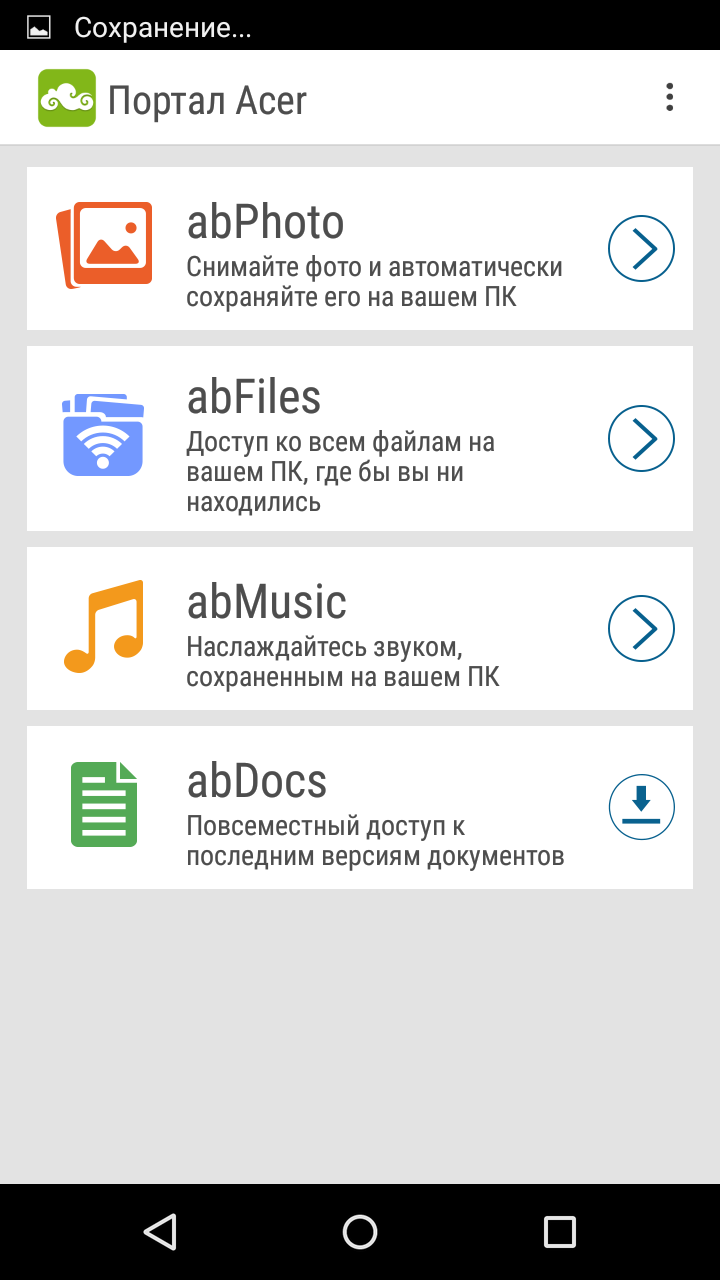Show recent apps
This screenshot has height=1280, width=720.
(559, 1231)
